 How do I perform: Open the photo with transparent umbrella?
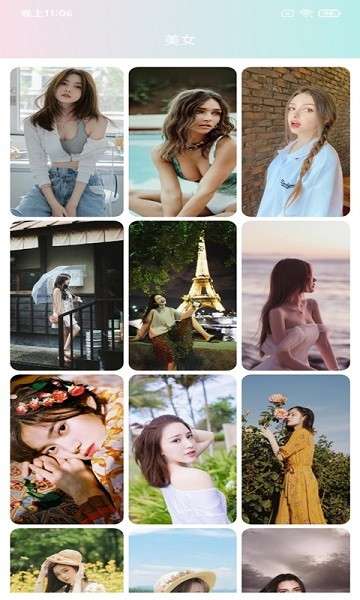click(x=67, y=295)
